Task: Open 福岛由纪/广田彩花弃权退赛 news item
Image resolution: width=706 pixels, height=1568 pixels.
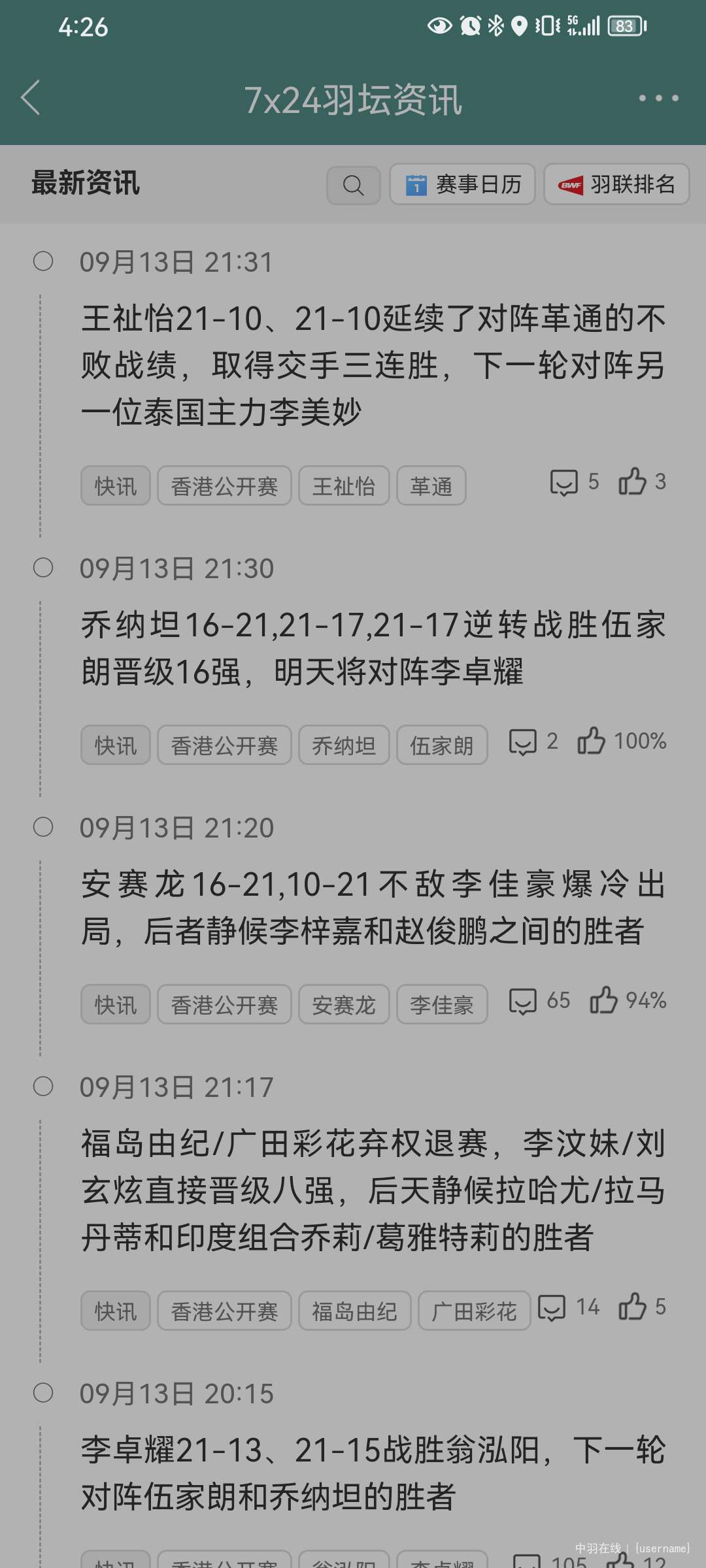Action: (x=373, y=1190)
